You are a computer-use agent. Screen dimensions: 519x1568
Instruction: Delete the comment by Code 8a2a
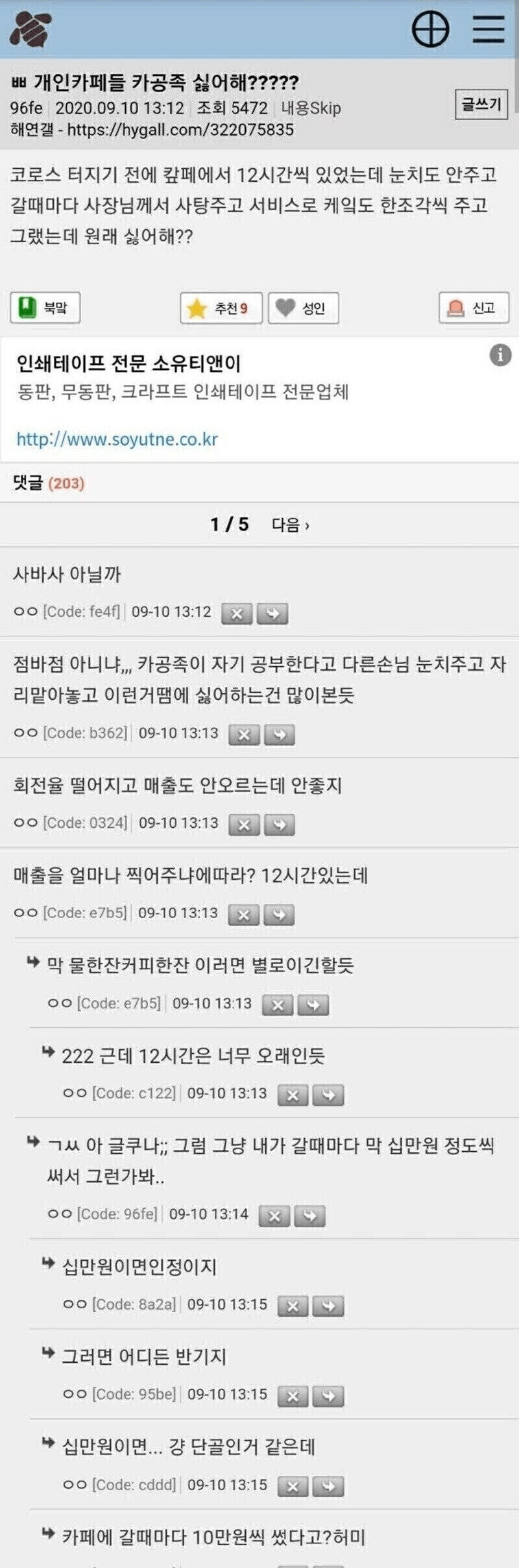(x=293, y=1306)
